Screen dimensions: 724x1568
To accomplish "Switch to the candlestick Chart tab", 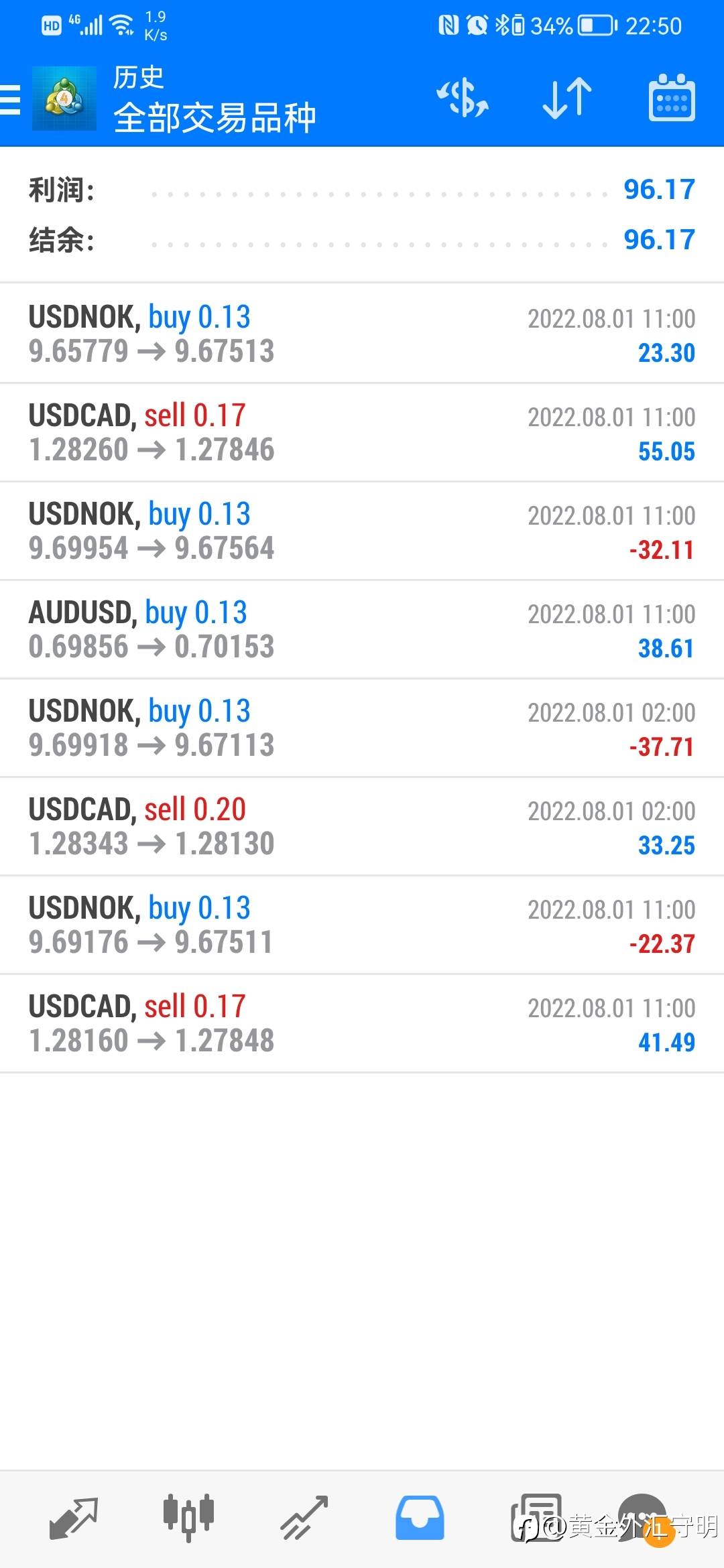I will (x=188, y=1516).
